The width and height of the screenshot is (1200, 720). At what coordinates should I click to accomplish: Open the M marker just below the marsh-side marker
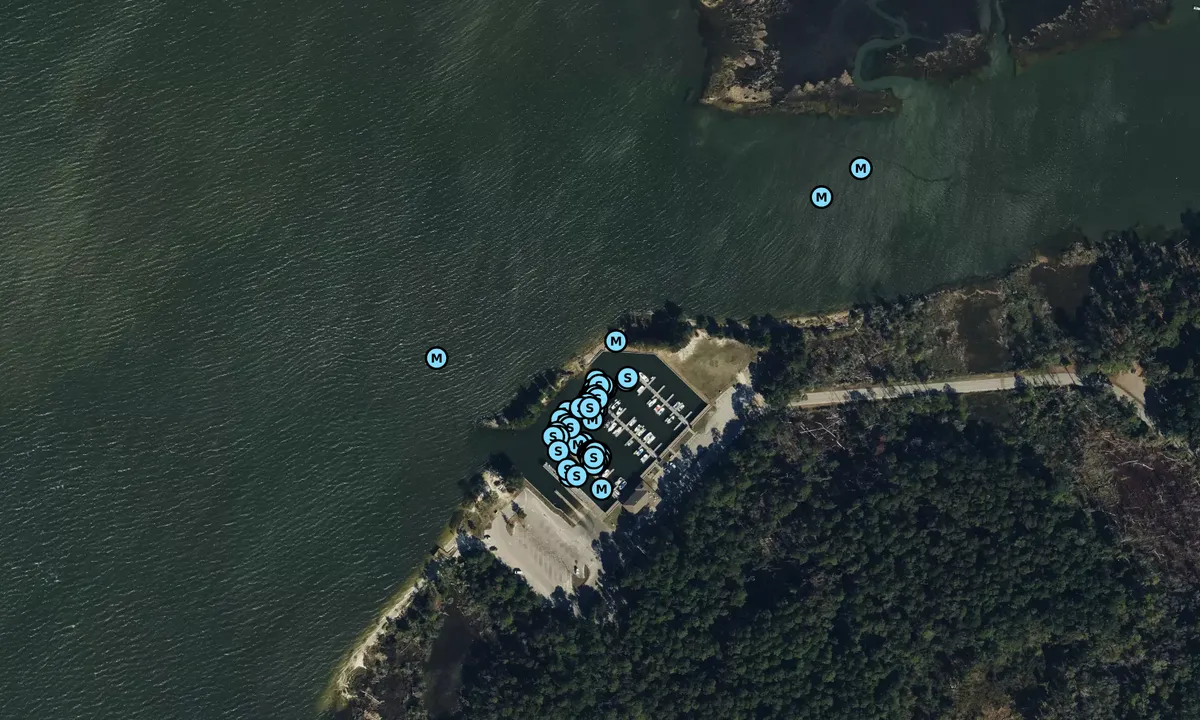tap(821, 197)
